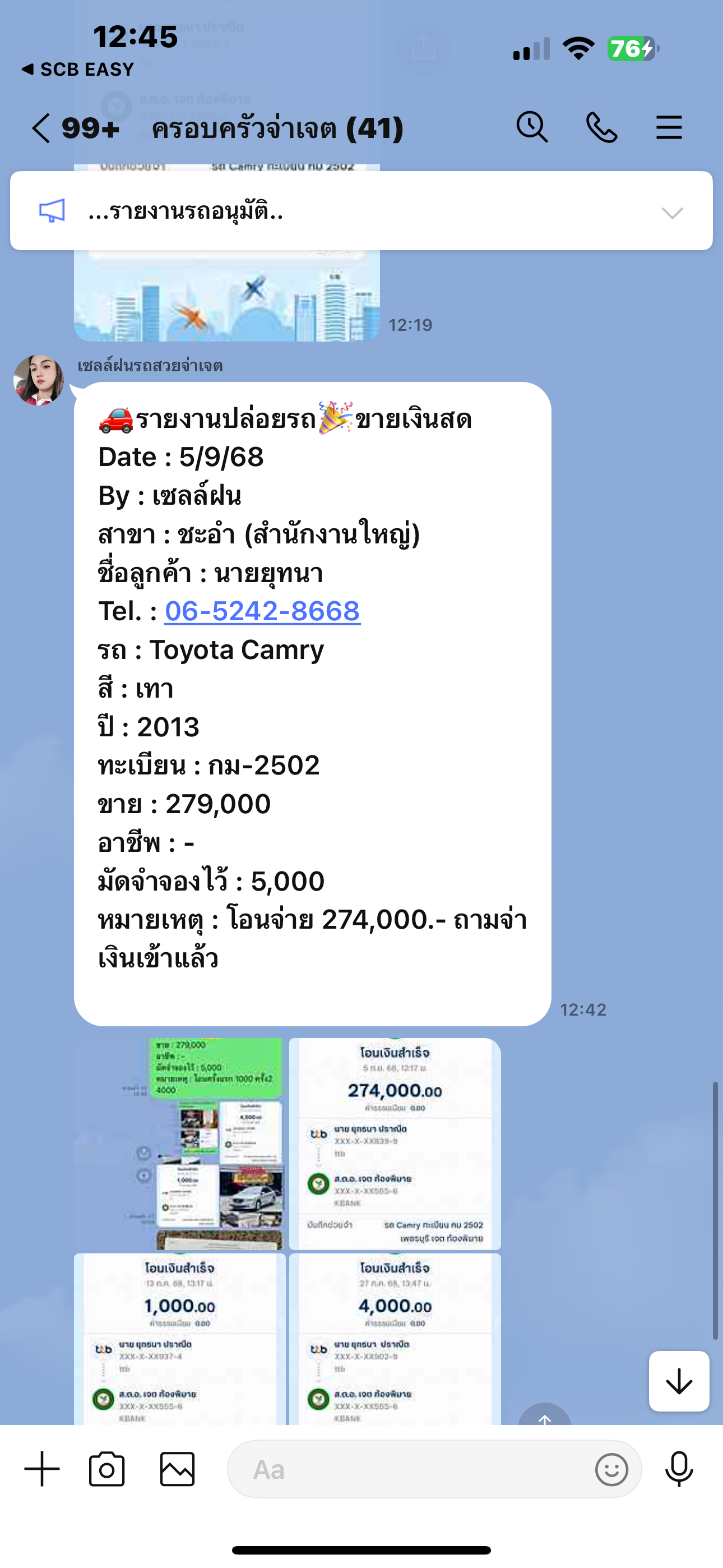This screenshot has height=1568, width=723.
Task: Focus the message input field
Action: [408, 1469]
